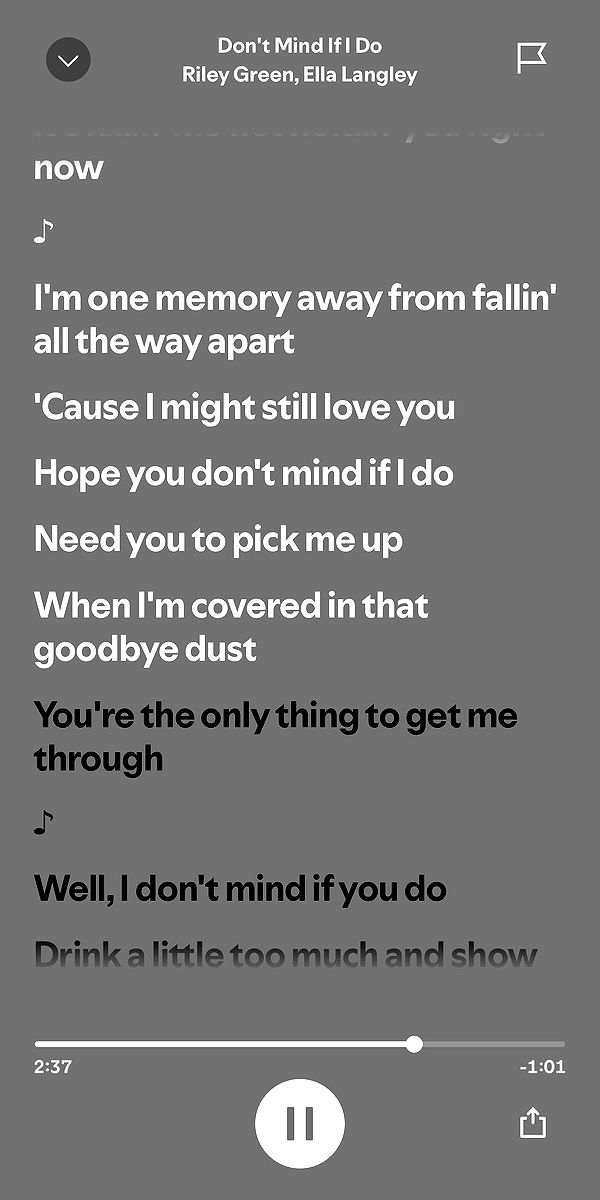Jump to lyric Hope you don't mind if I do
This screenshot has width=600, height=1200.
point(244,473)
